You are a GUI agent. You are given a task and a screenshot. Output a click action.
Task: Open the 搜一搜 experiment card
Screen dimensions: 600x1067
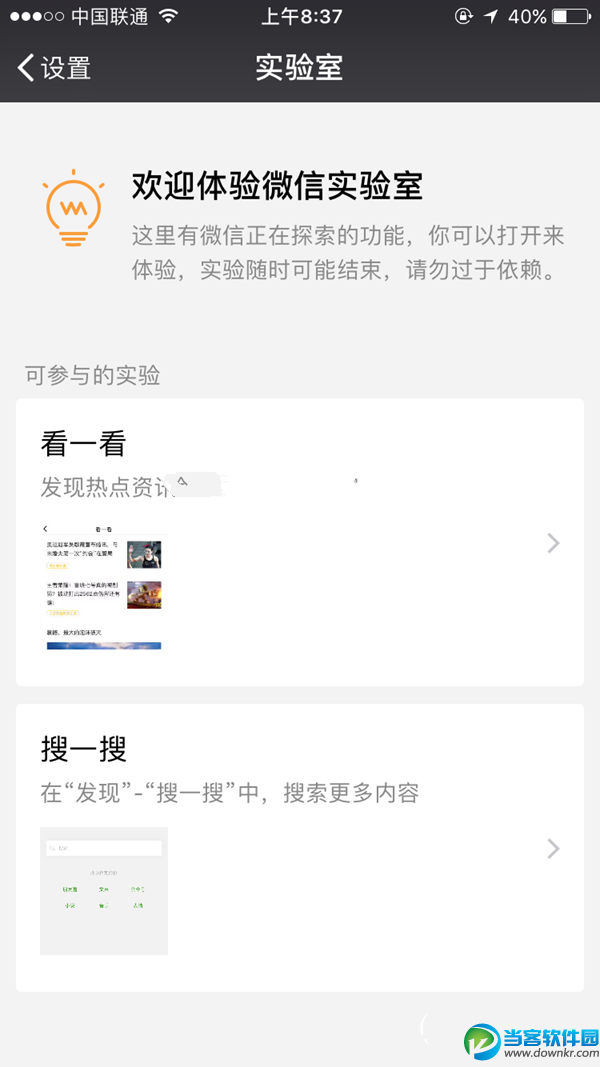300,848
